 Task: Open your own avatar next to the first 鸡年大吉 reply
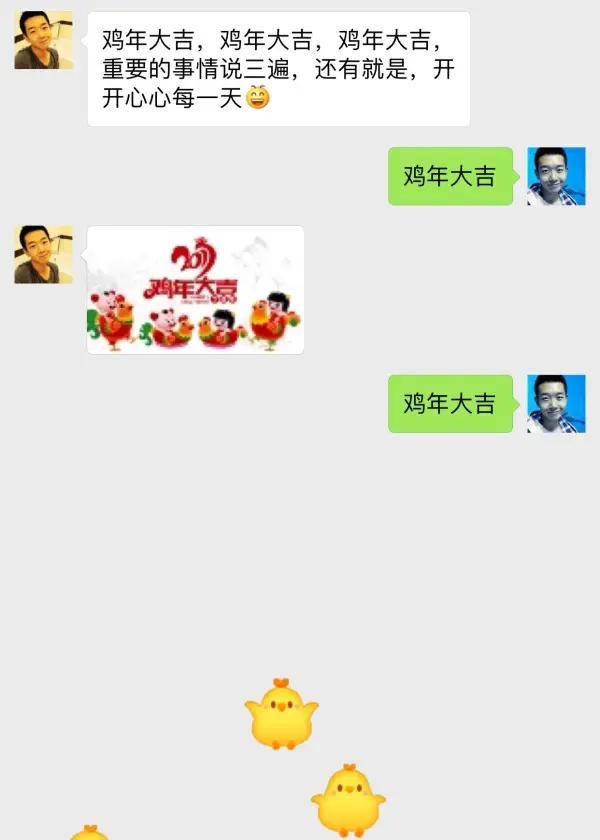[x=556, y=176]
